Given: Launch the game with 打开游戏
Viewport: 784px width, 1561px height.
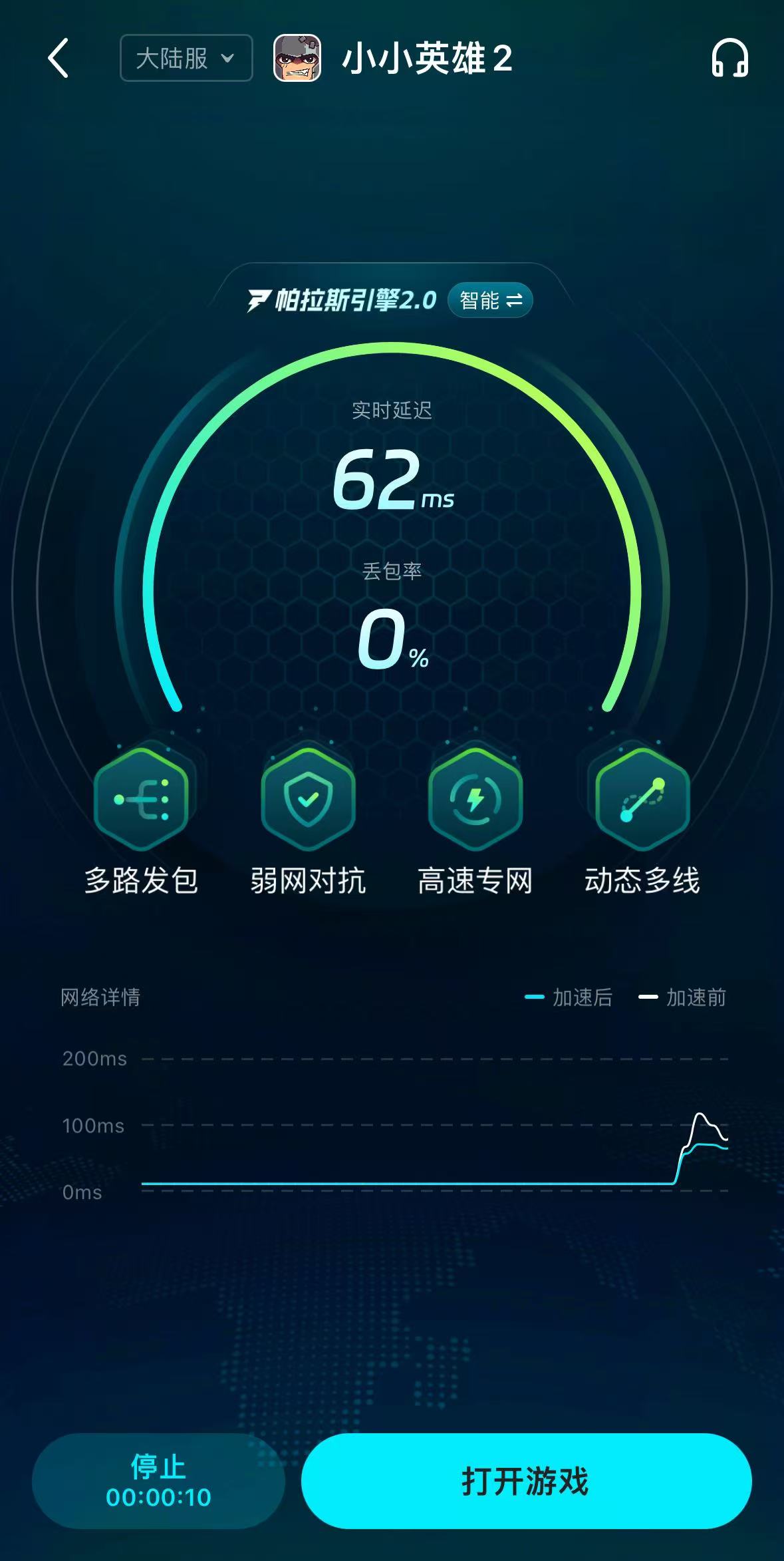Looking at the screenshot, I should tap(526, 1481).
